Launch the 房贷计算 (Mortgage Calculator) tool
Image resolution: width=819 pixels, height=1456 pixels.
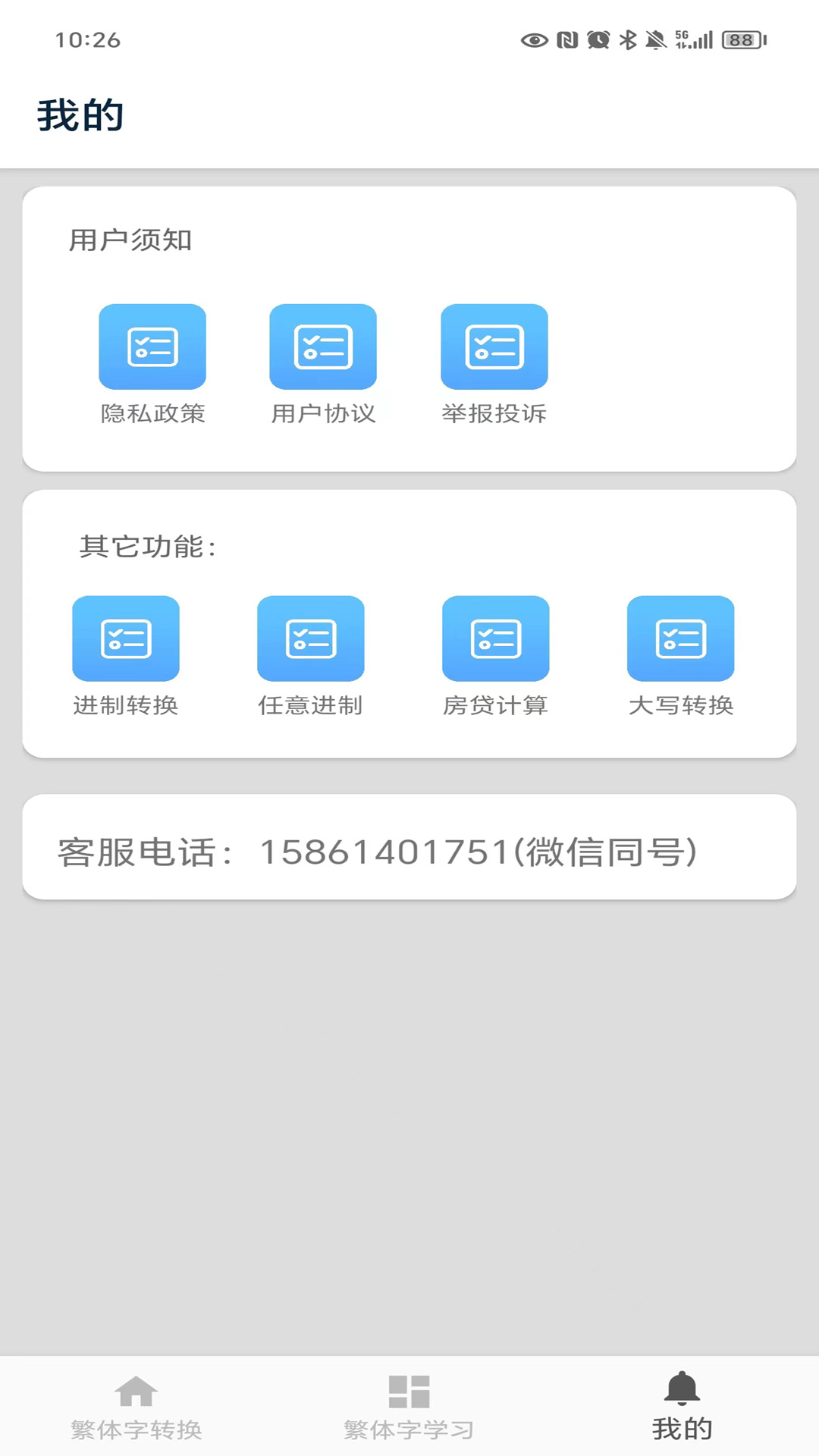coord(497,638)
